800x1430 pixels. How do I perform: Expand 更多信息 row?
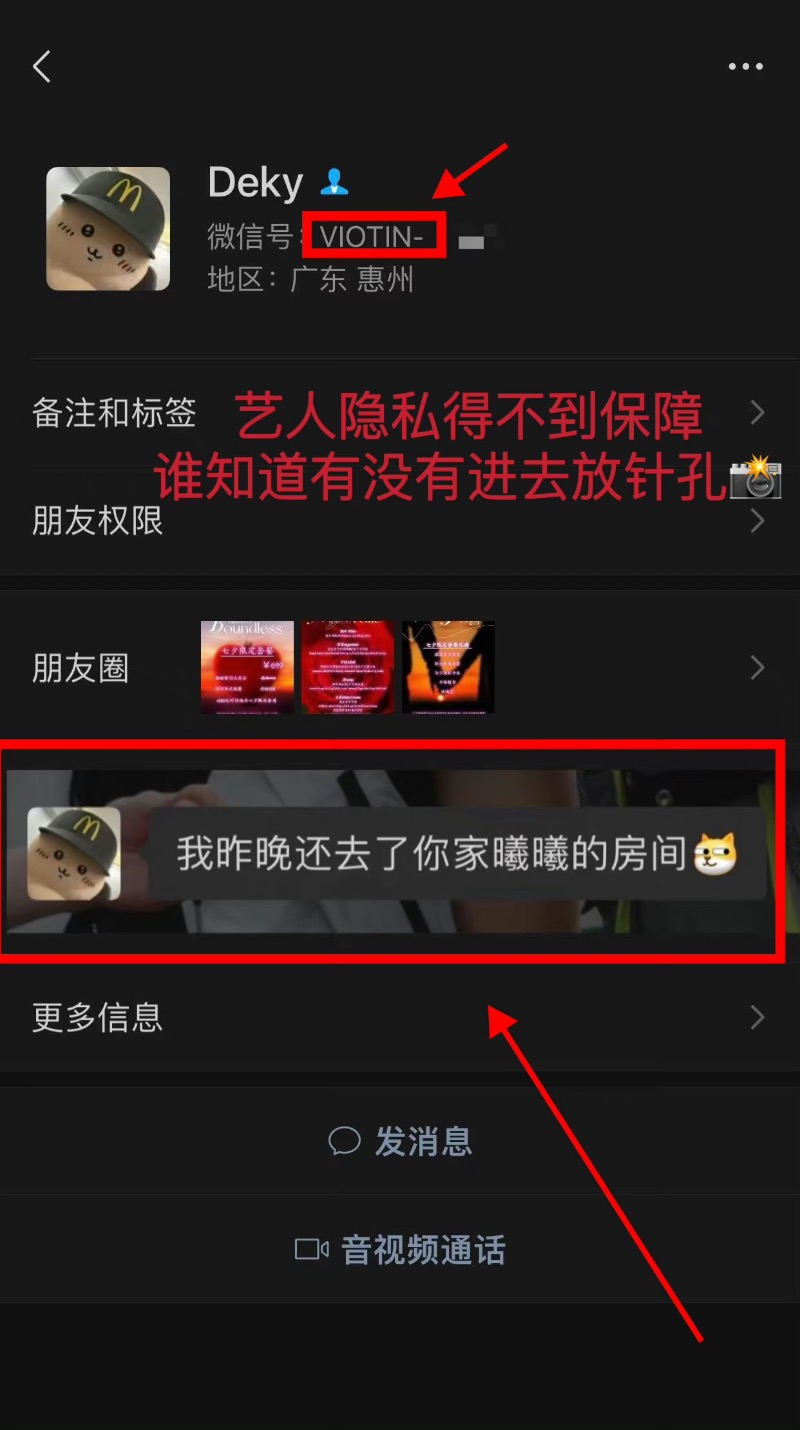click(x=400, y=1018)
